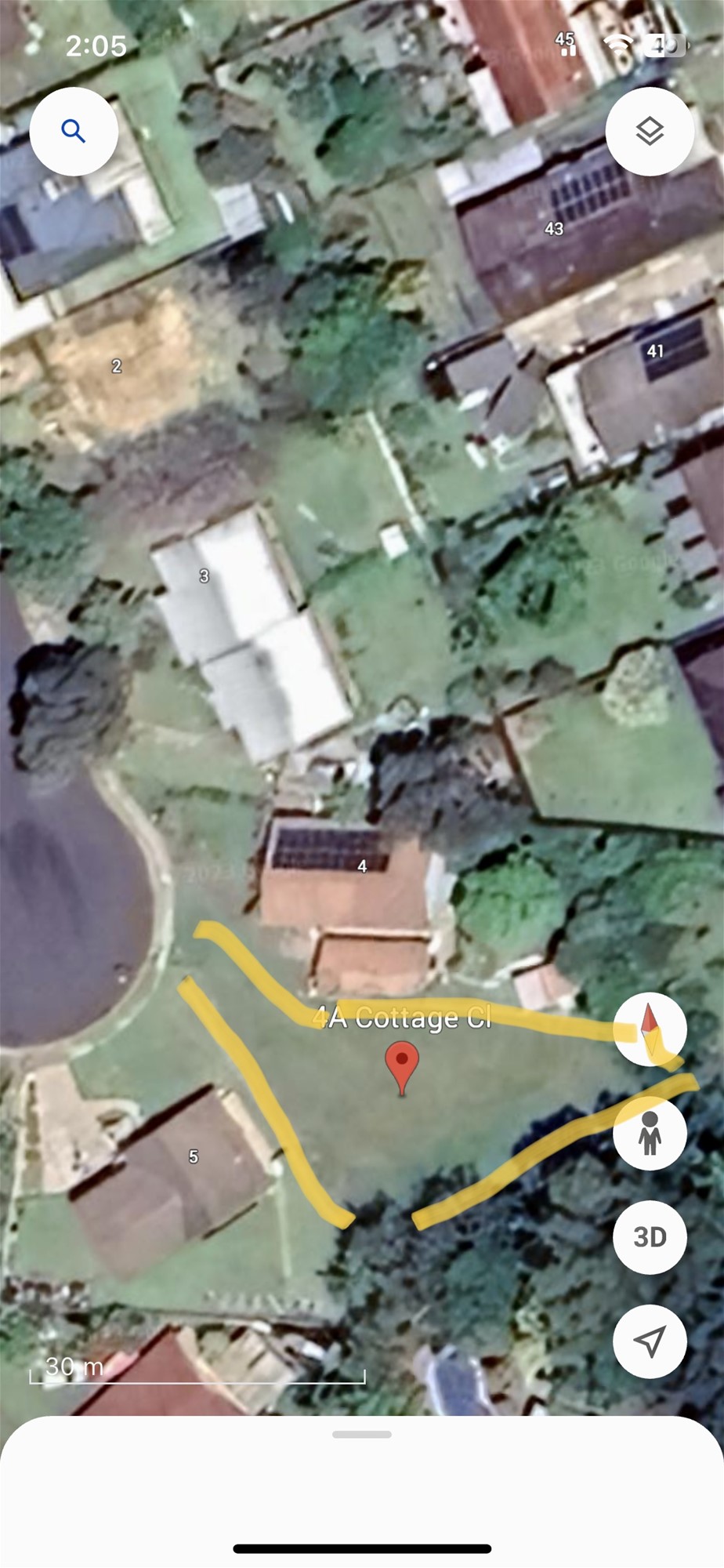Enter Street View with the pegman button
Image resolution: width=724 pixels, height=1568 pixels.
(650, 1134)
